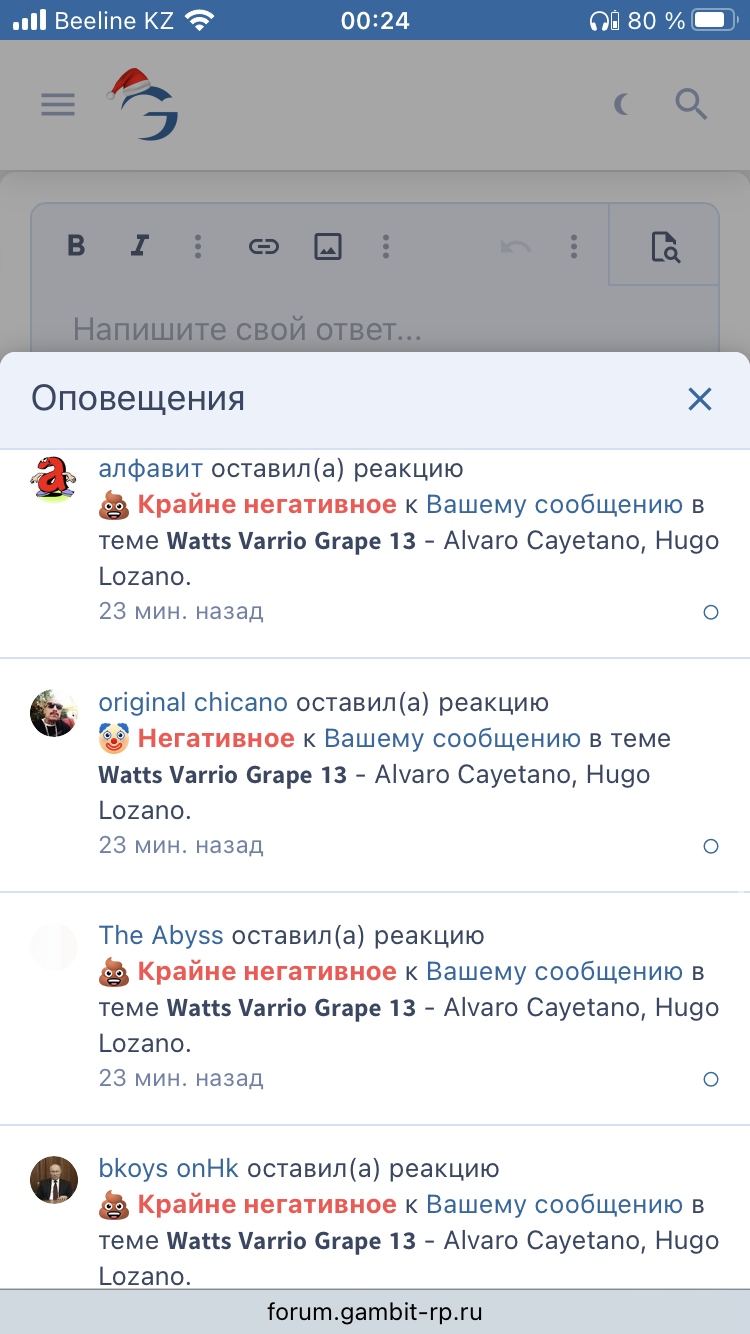The height and width of the screenshot is (1334, 750).
Task: Toggle dark mode moon icon
Action: [x=622, y=104]
